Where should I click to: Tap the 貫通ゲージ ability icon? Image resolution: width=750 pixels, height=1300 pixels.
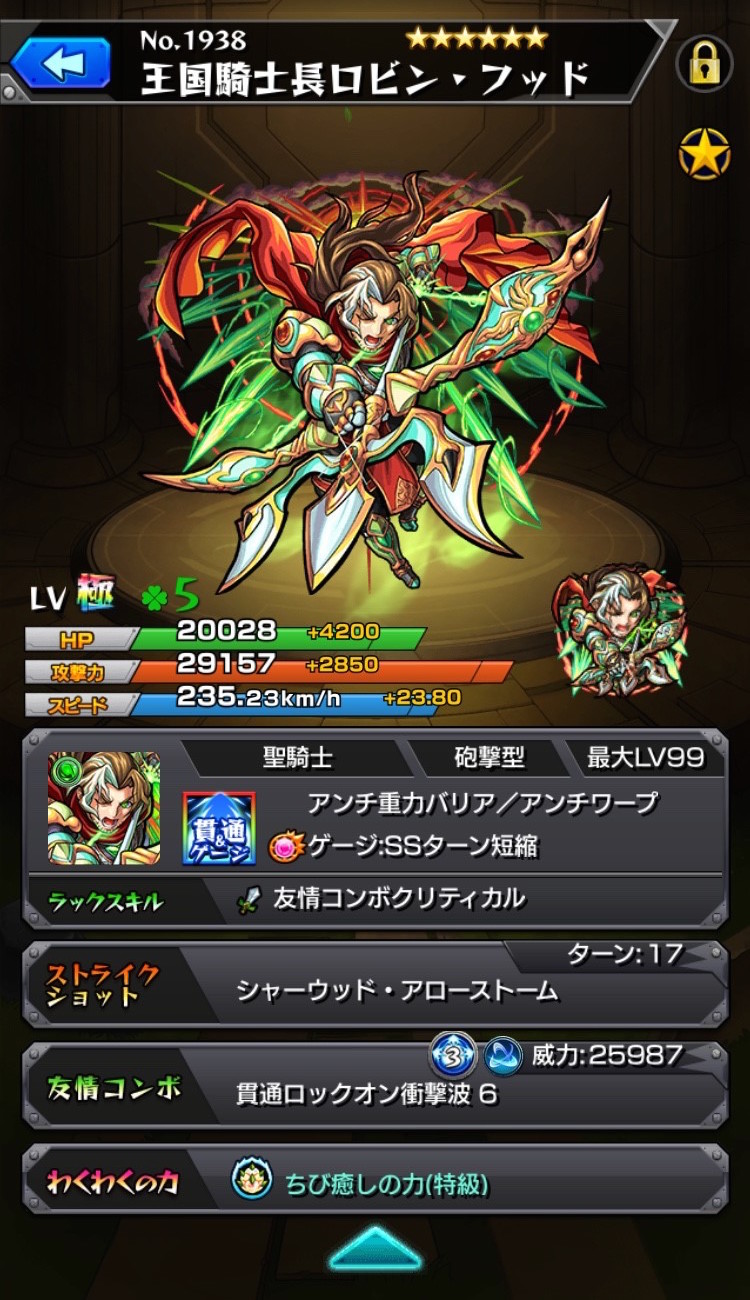219,827
